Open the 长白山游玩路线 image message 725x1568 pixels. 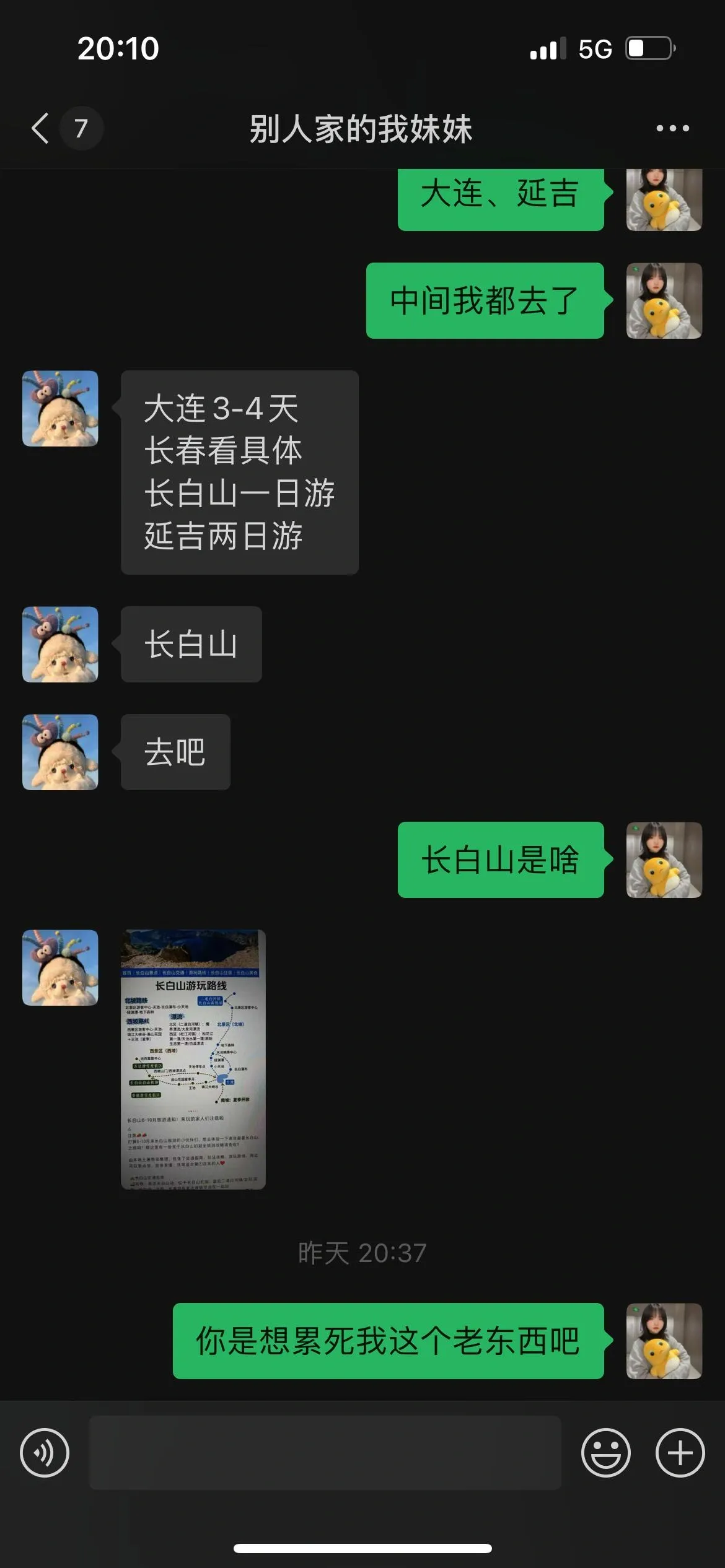coord(193,1059)
